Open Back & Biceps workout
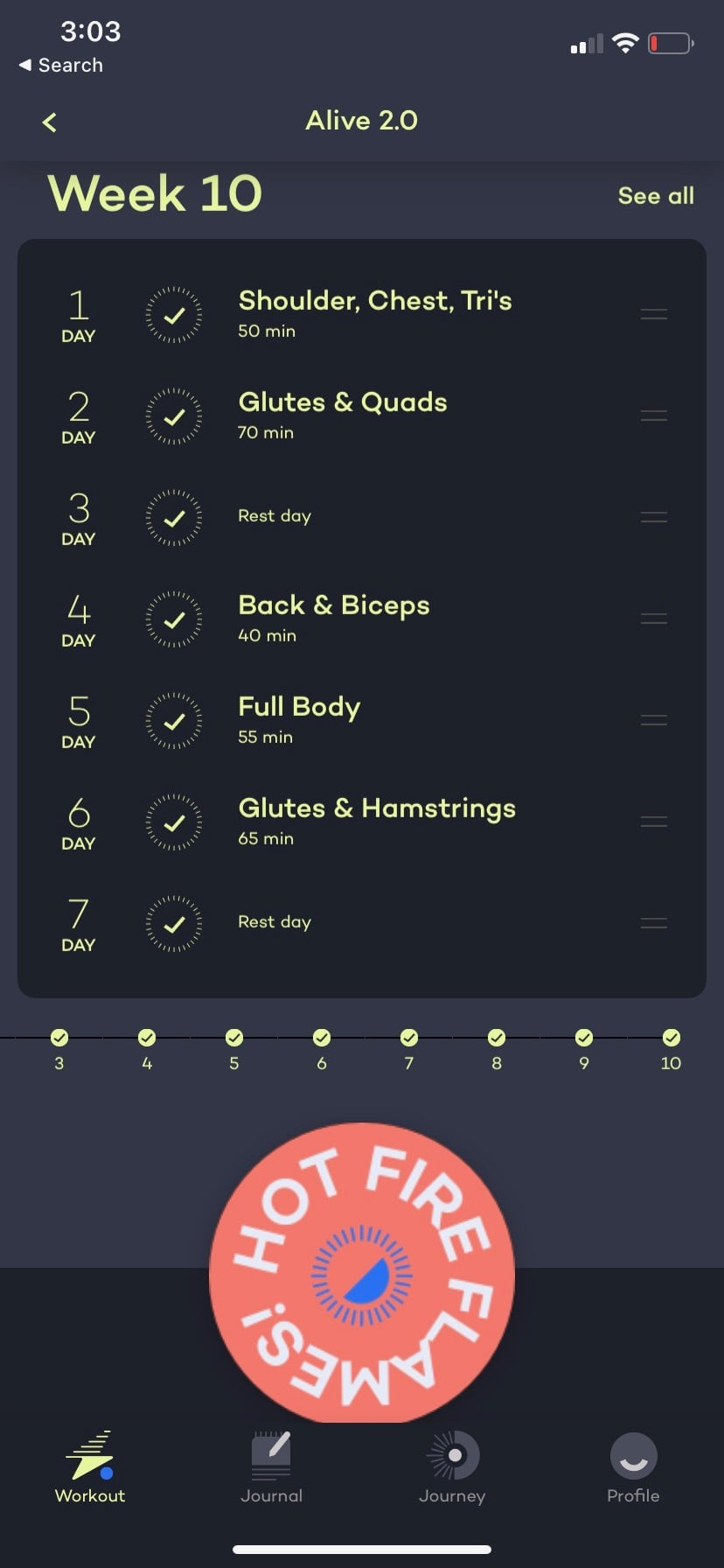Screen dimensions: 724x1568 click(x=362, y=619)
